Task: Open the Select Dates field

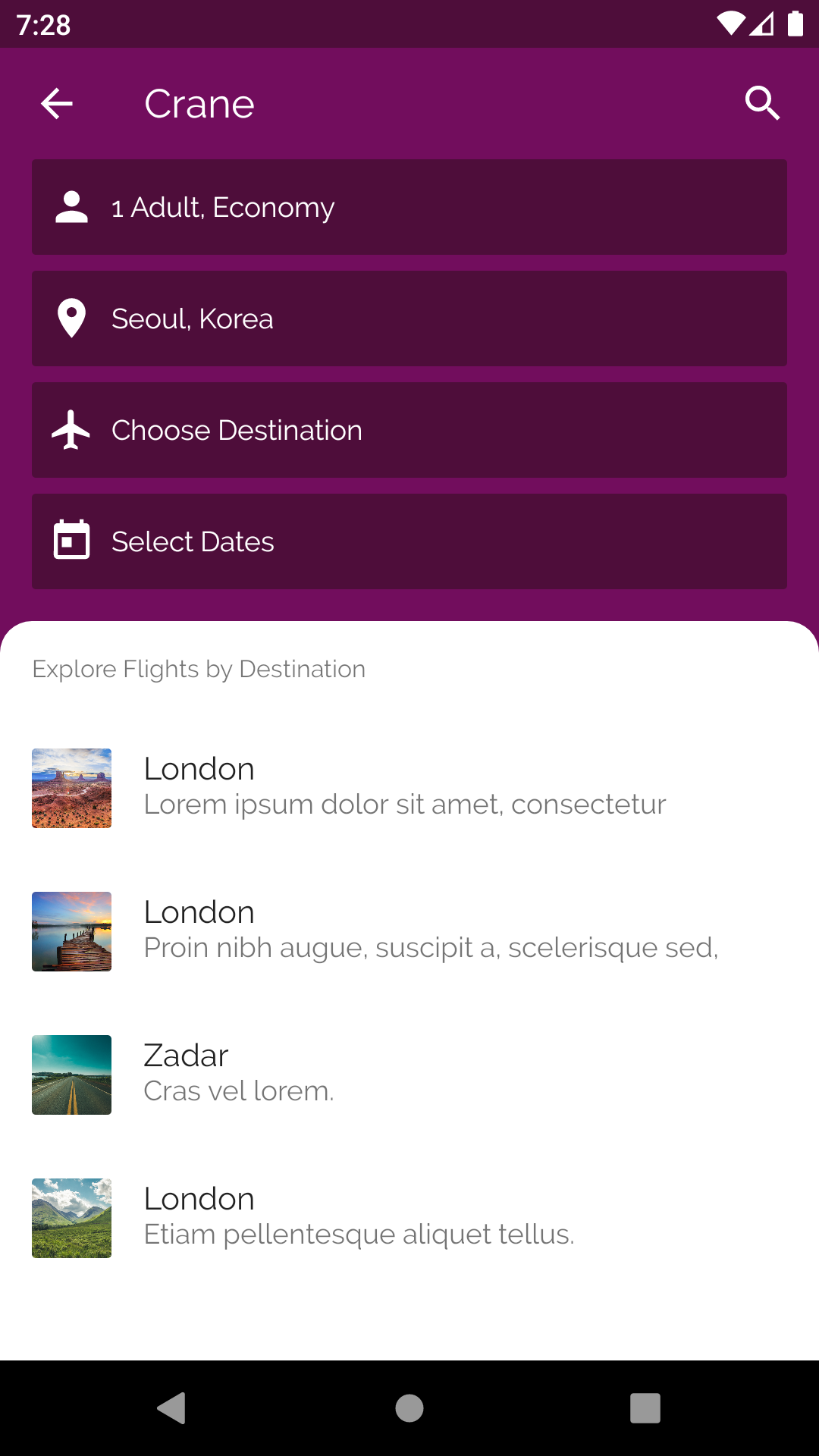Action: click(x=409, y=541)
